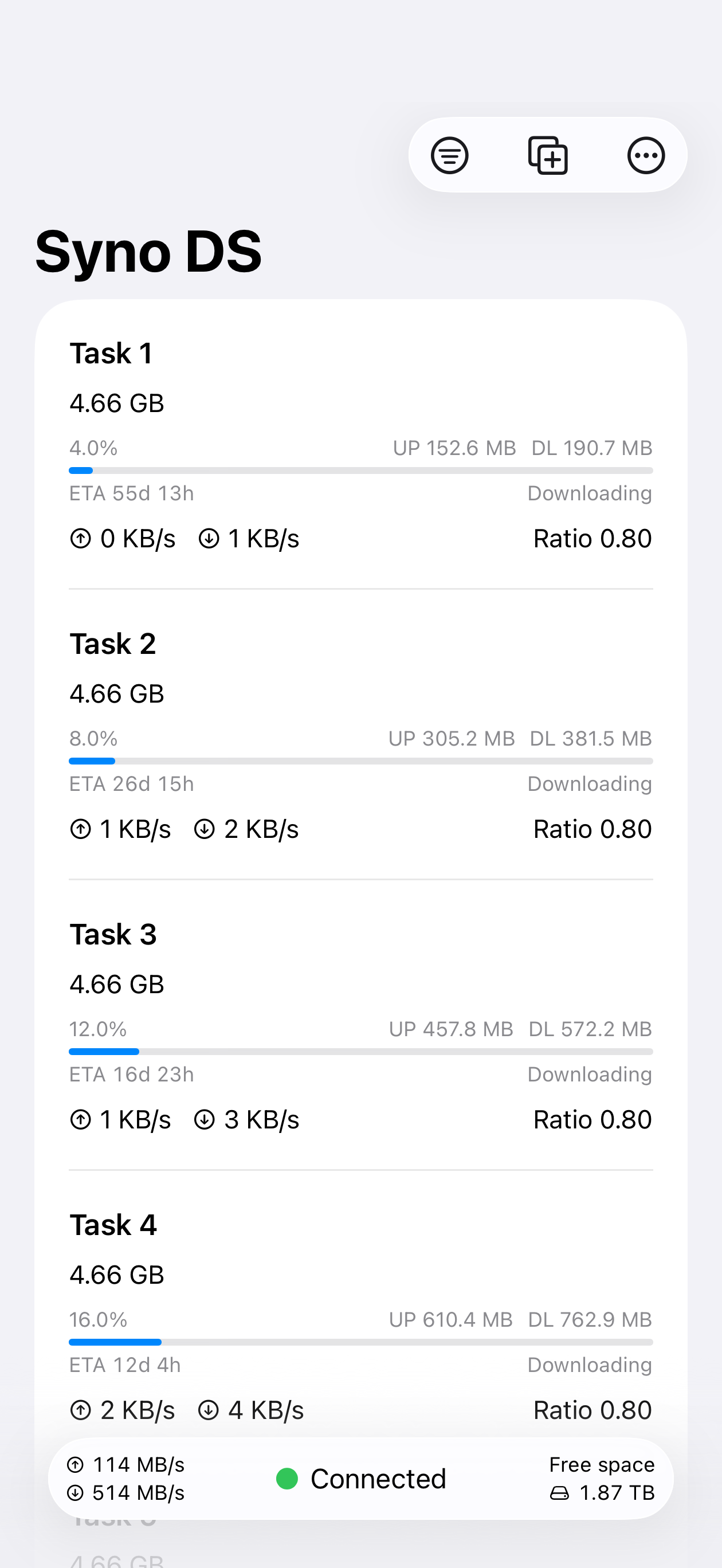Tap Ratio 0.80 on Task 2
The height and width of the screenshot is (1568, 722).
[591, 829]
